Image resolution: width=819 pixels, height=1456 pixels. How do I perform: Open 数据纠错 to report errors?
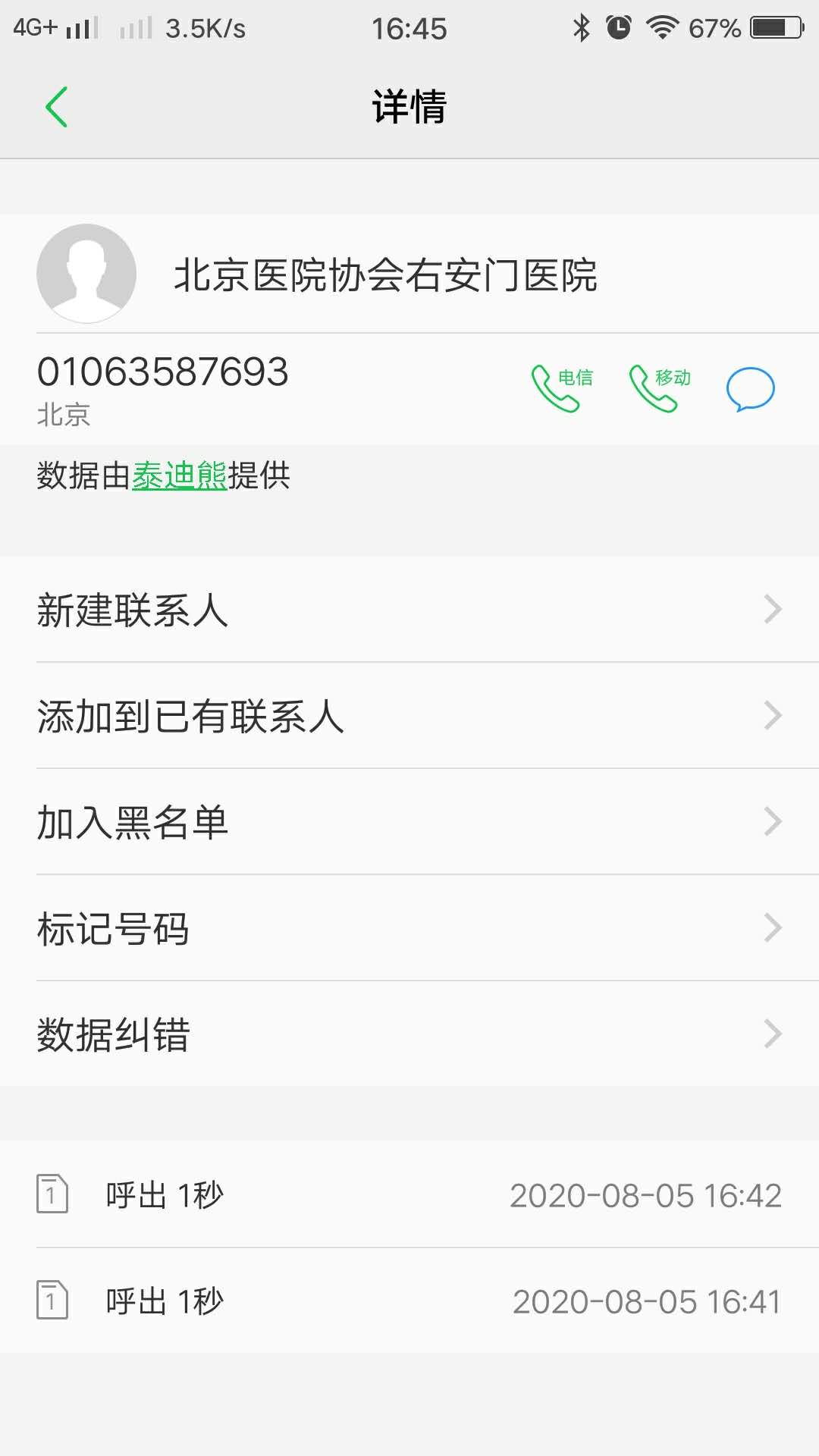[409, 1034]
